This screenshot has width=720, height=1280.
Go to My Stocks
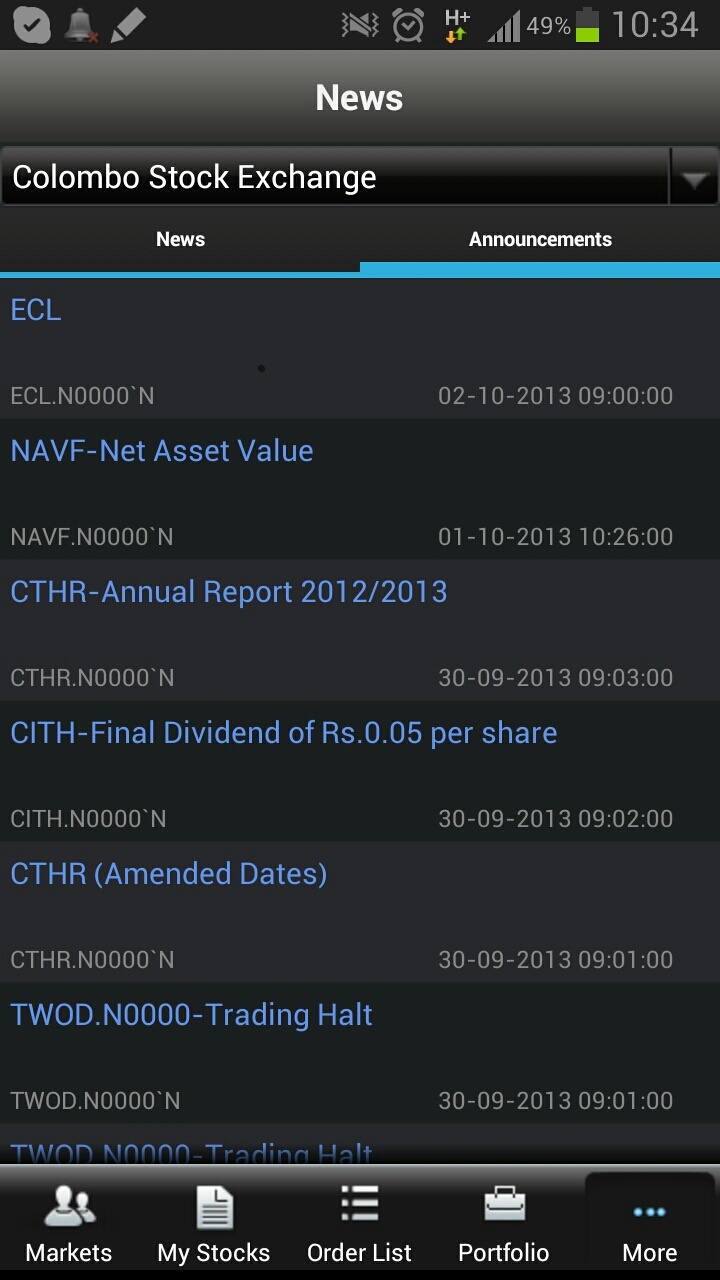214,1224
